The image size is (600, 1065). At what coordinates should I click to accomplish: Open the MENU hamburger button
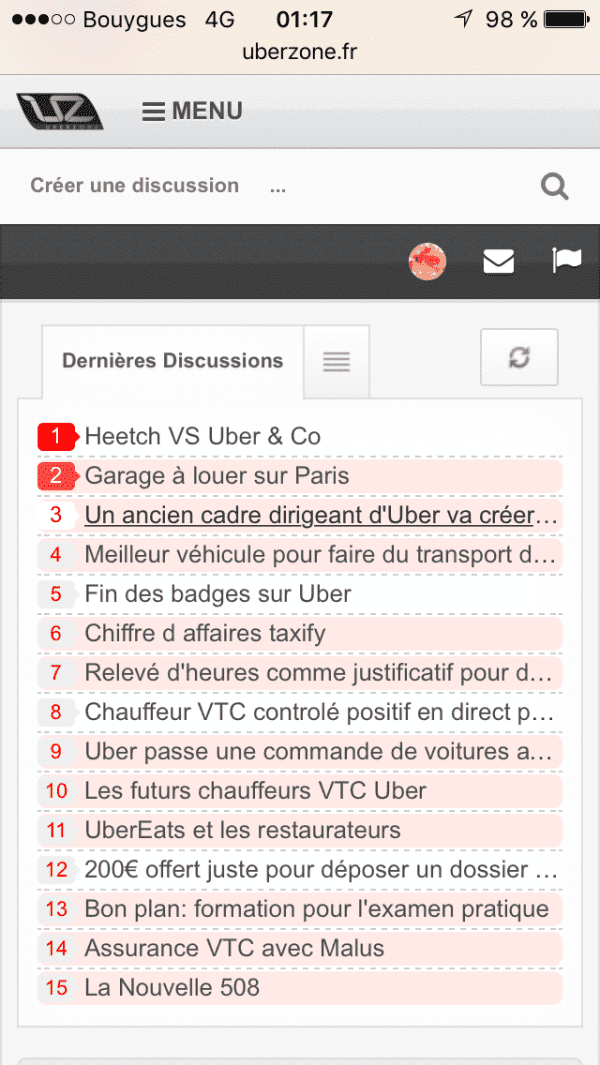[192, 111]
